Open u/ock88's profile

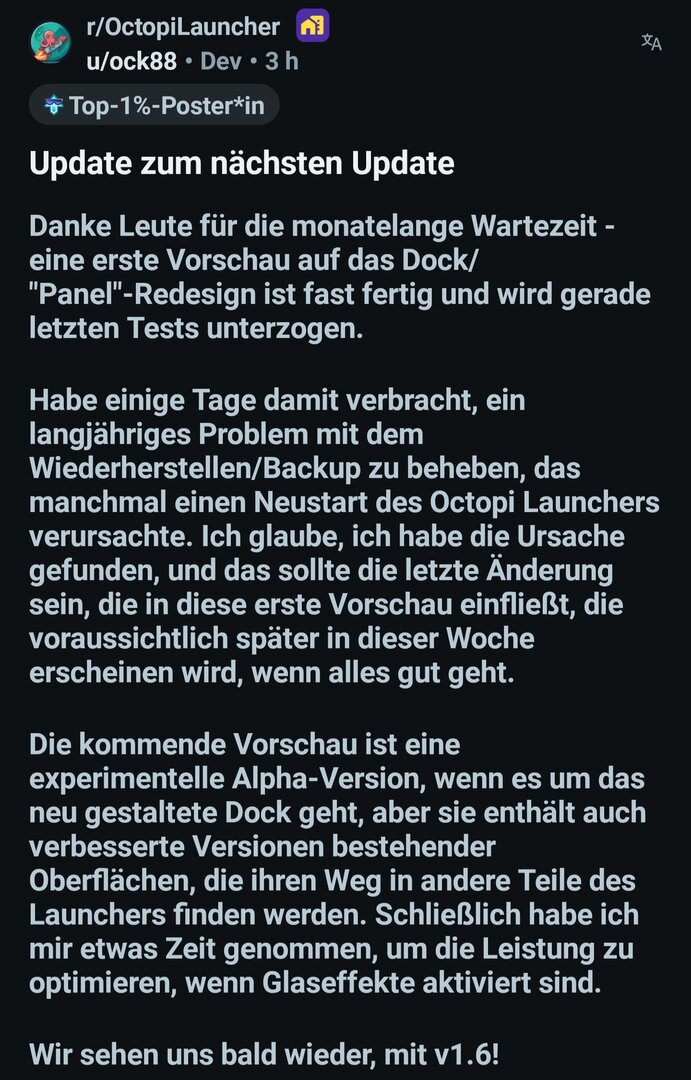point(131,61)
